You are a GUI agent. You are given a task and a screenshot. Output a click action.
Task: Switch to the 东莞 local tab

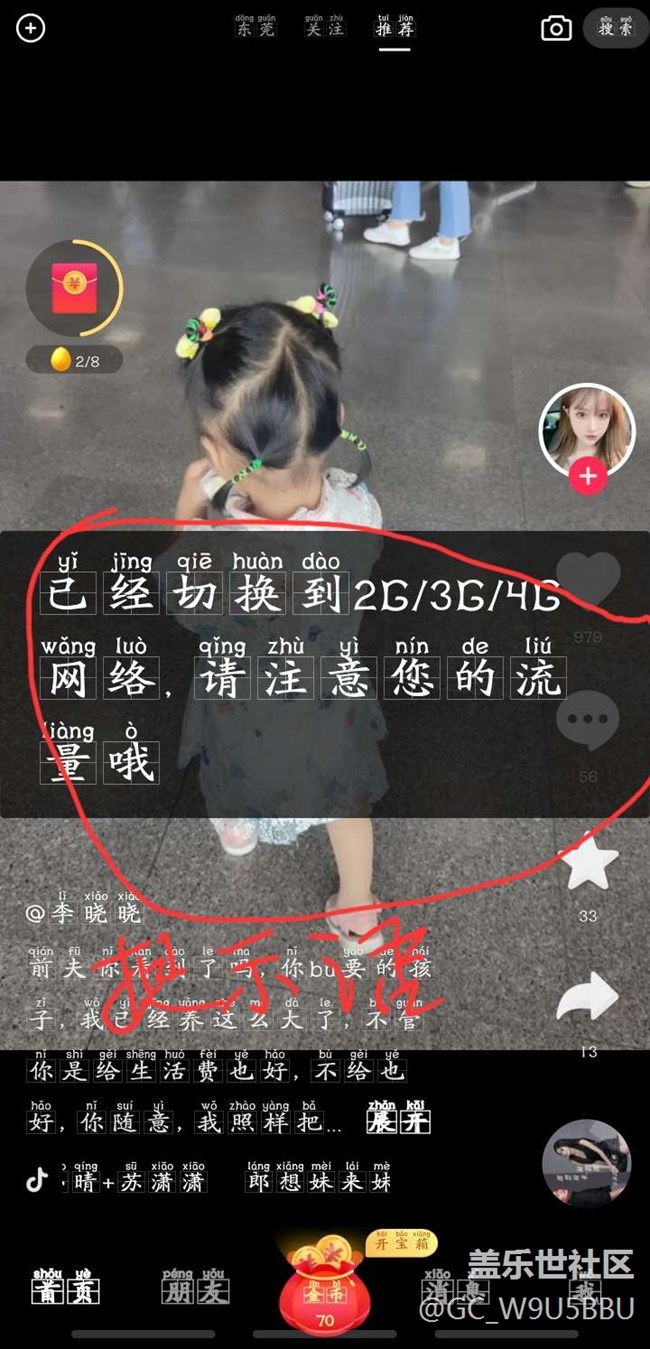coord(254,28)
